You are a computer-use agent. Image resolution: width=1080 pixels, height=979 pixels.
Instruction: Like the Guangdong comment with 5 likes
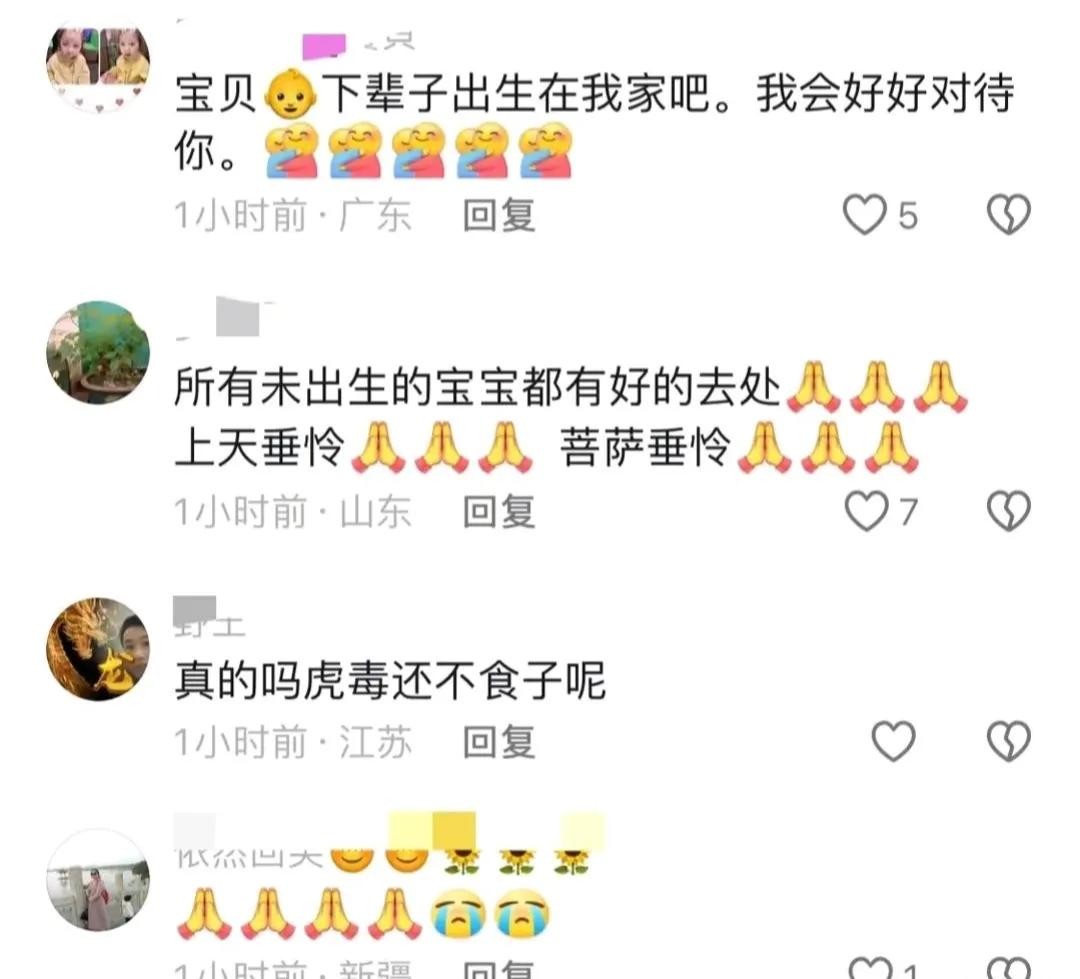point(865,215)
